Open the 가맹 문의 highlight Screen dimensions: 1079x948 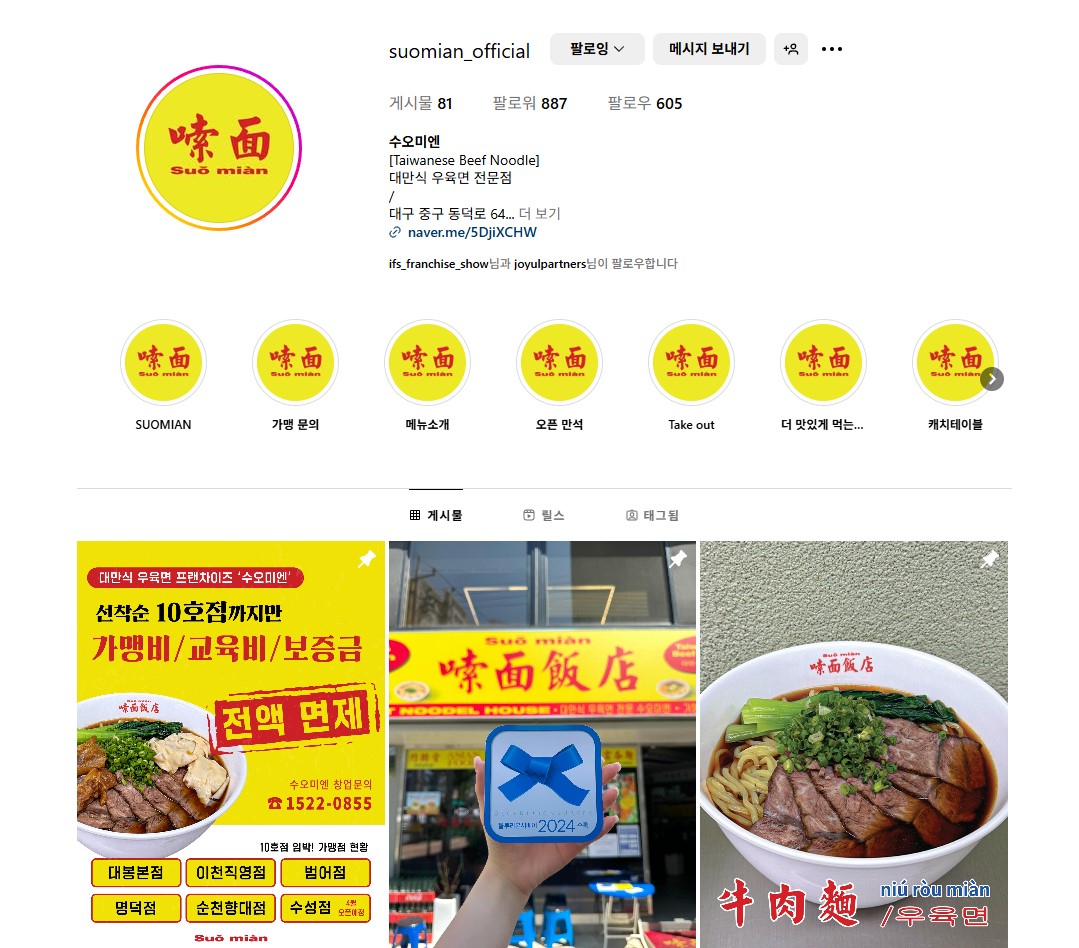[295, 362]
